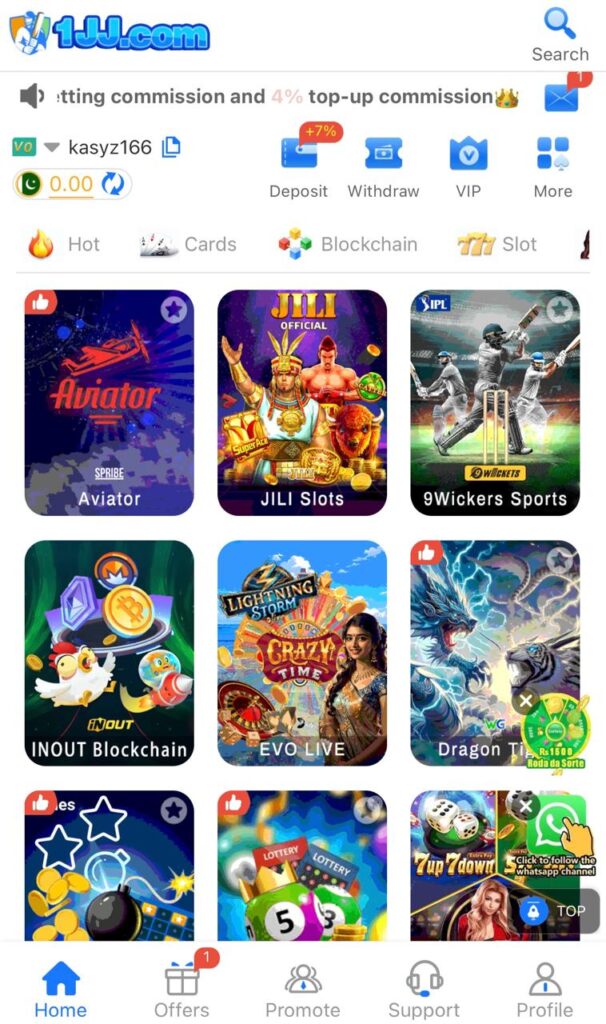Open the Support tab
Screen dimensions: 606x1024
pos(424,990)
